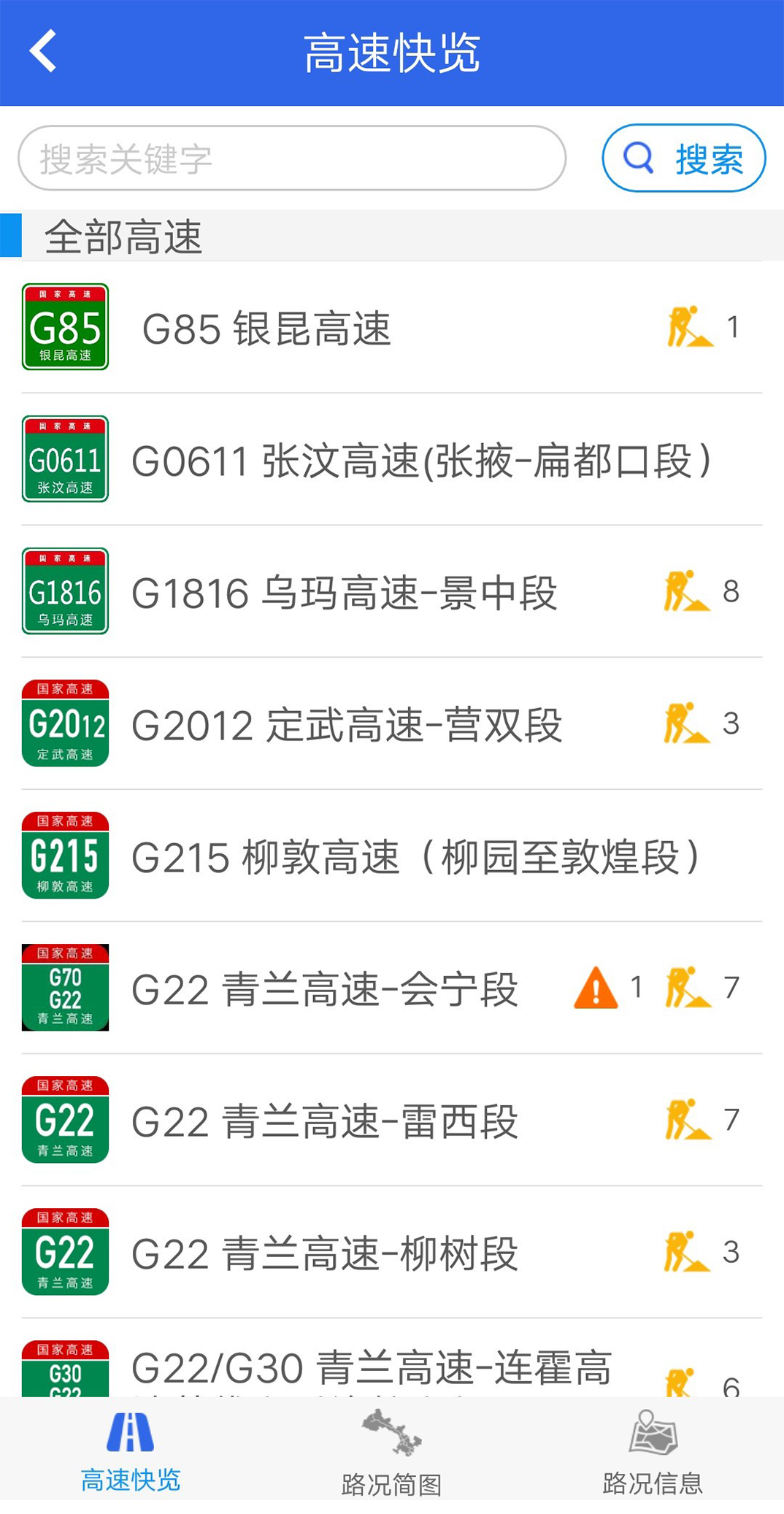Viewport: 784px width, 1514px height.
Task: Tap the 搜索 search button
Action: (x=683, y=158)
